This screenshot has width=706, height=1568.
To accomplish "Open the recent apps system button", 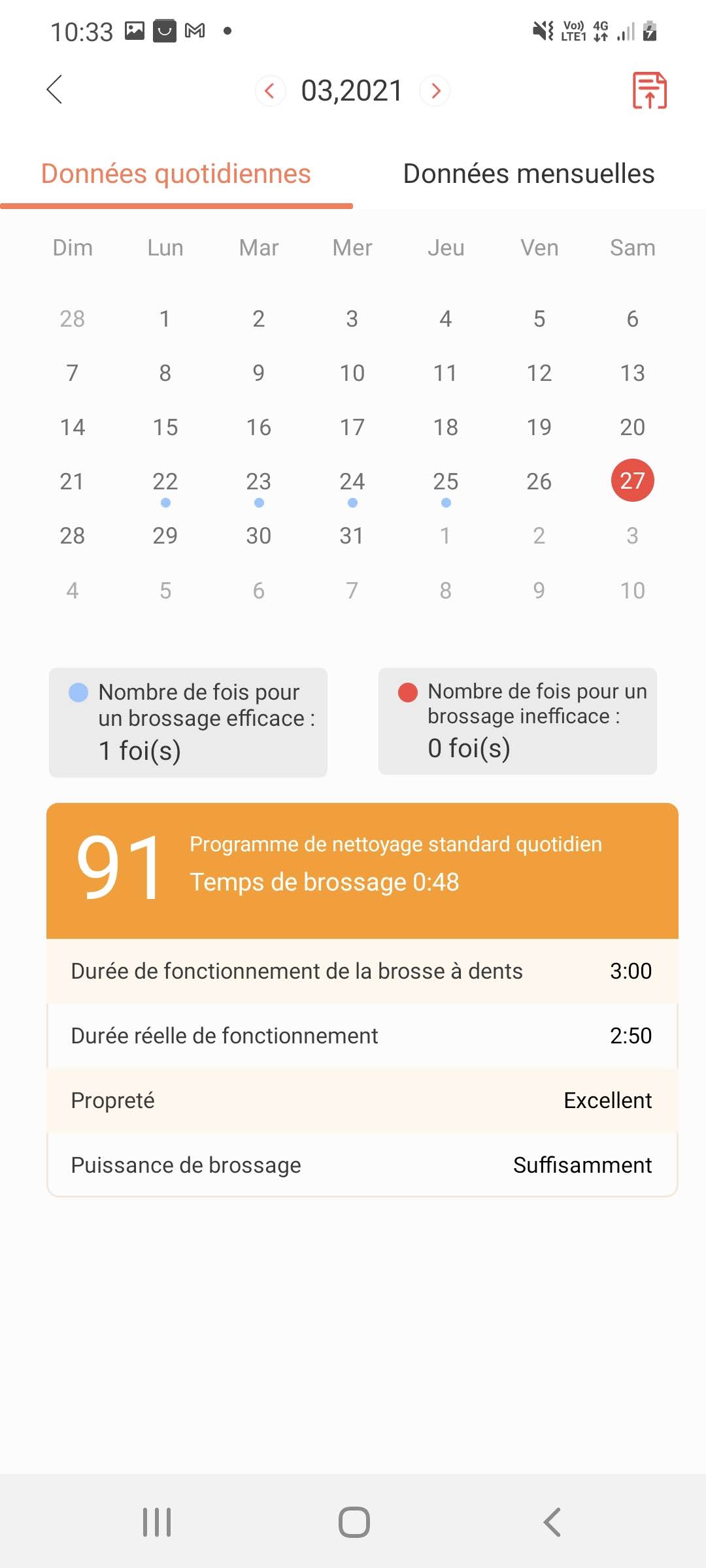I will point(157,1522).
